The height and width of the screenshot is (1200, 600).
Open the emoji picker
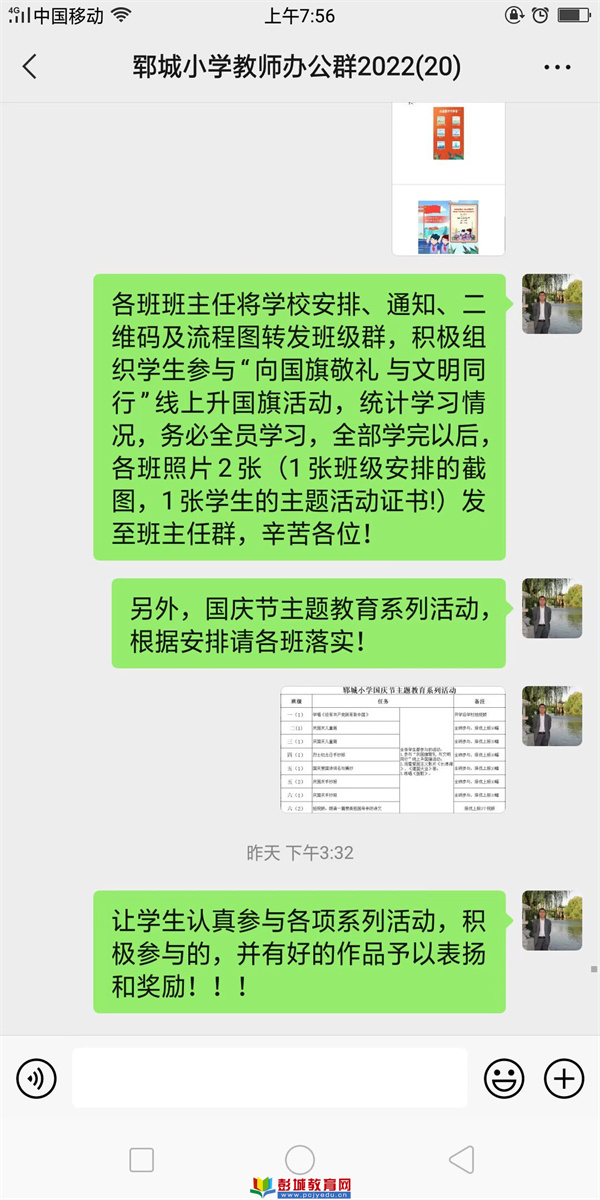pos(504,1078)
